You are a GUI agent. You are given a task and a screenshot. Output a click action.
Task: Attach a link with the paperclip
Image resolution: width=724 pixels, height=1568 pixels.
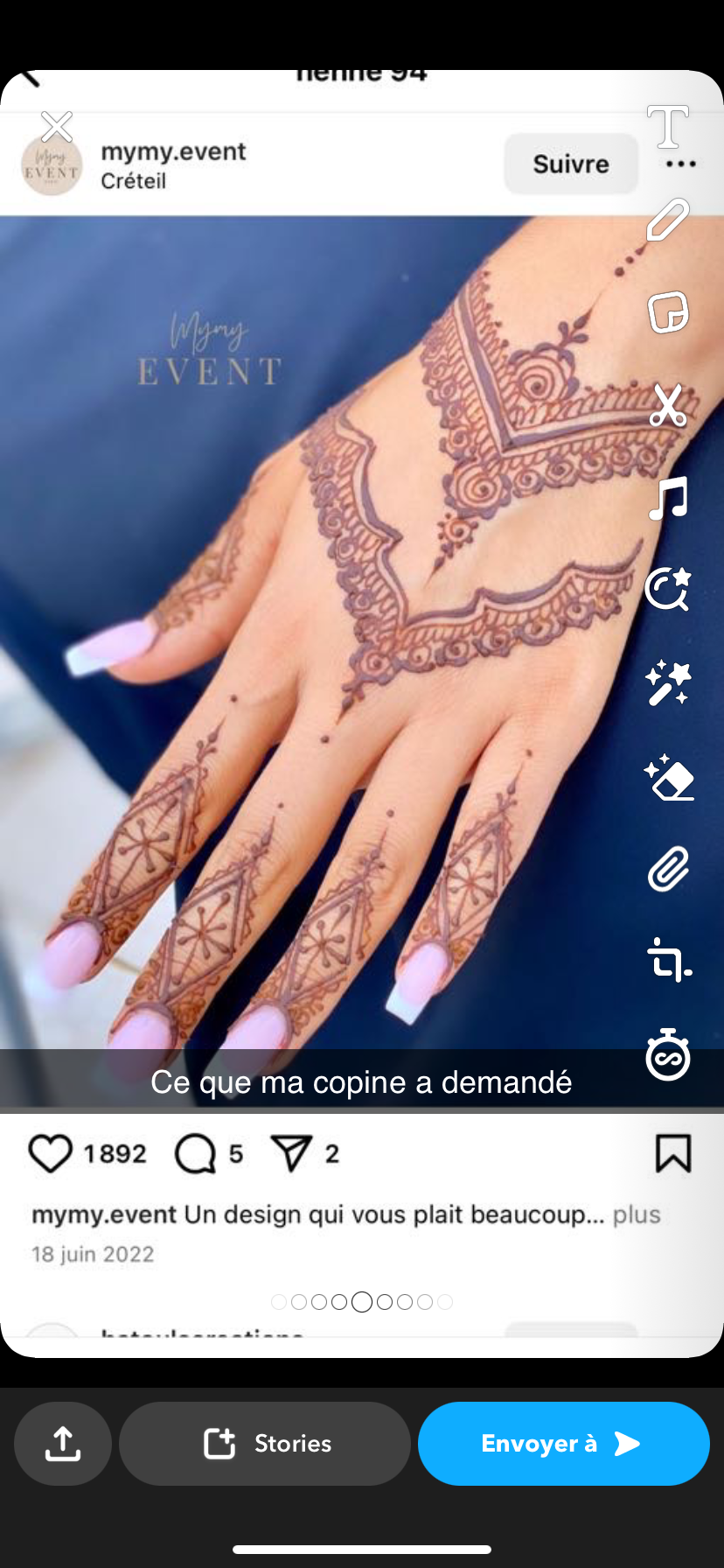tap(668, 869)
